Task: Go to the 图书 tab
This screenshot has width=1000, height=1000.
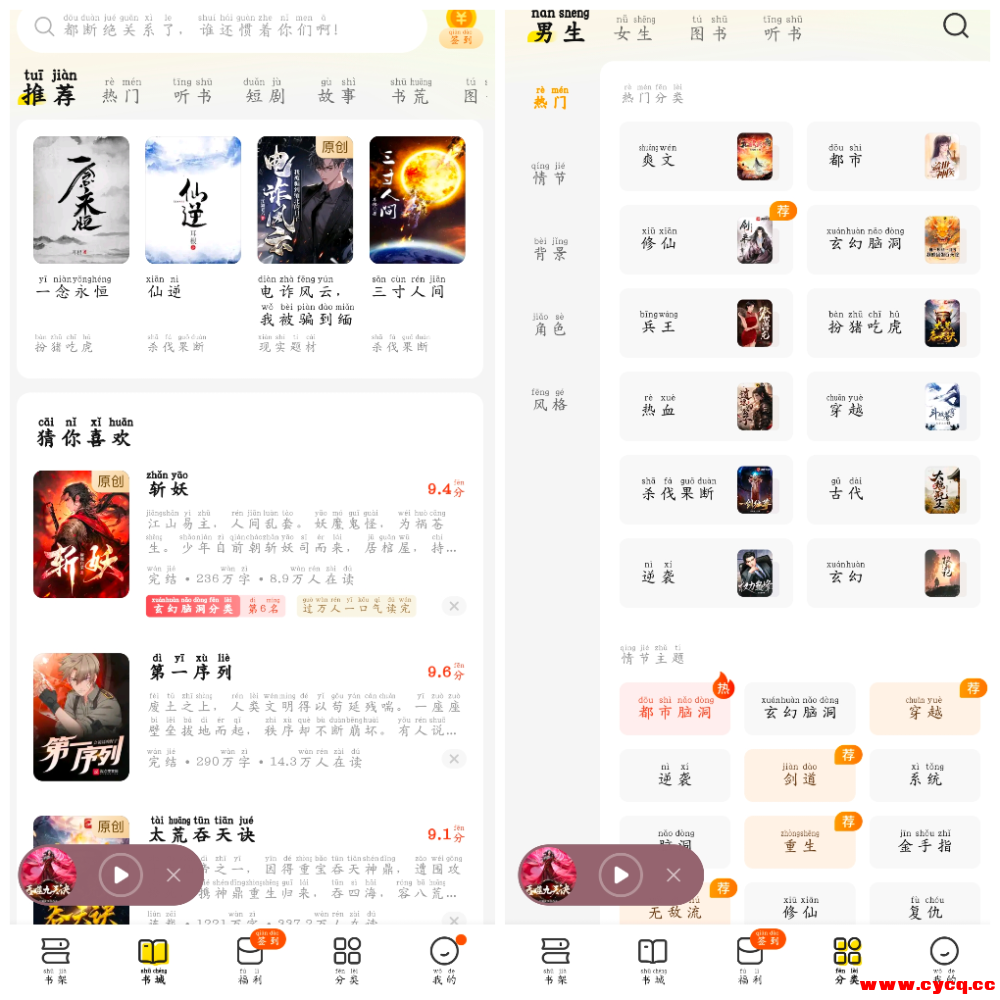Action: pos(708,29)
